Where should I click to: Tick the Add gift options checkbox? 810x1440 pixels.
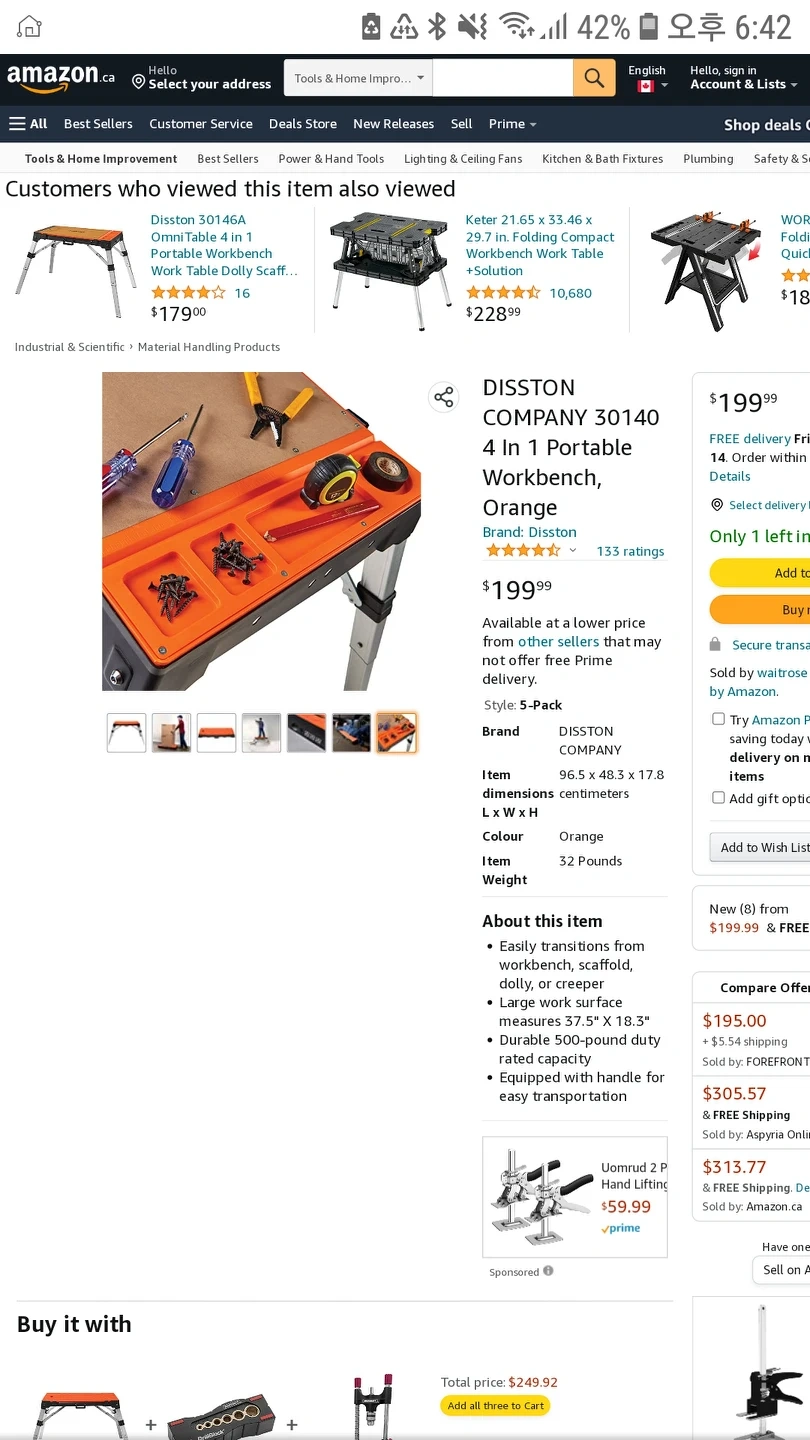718,797
